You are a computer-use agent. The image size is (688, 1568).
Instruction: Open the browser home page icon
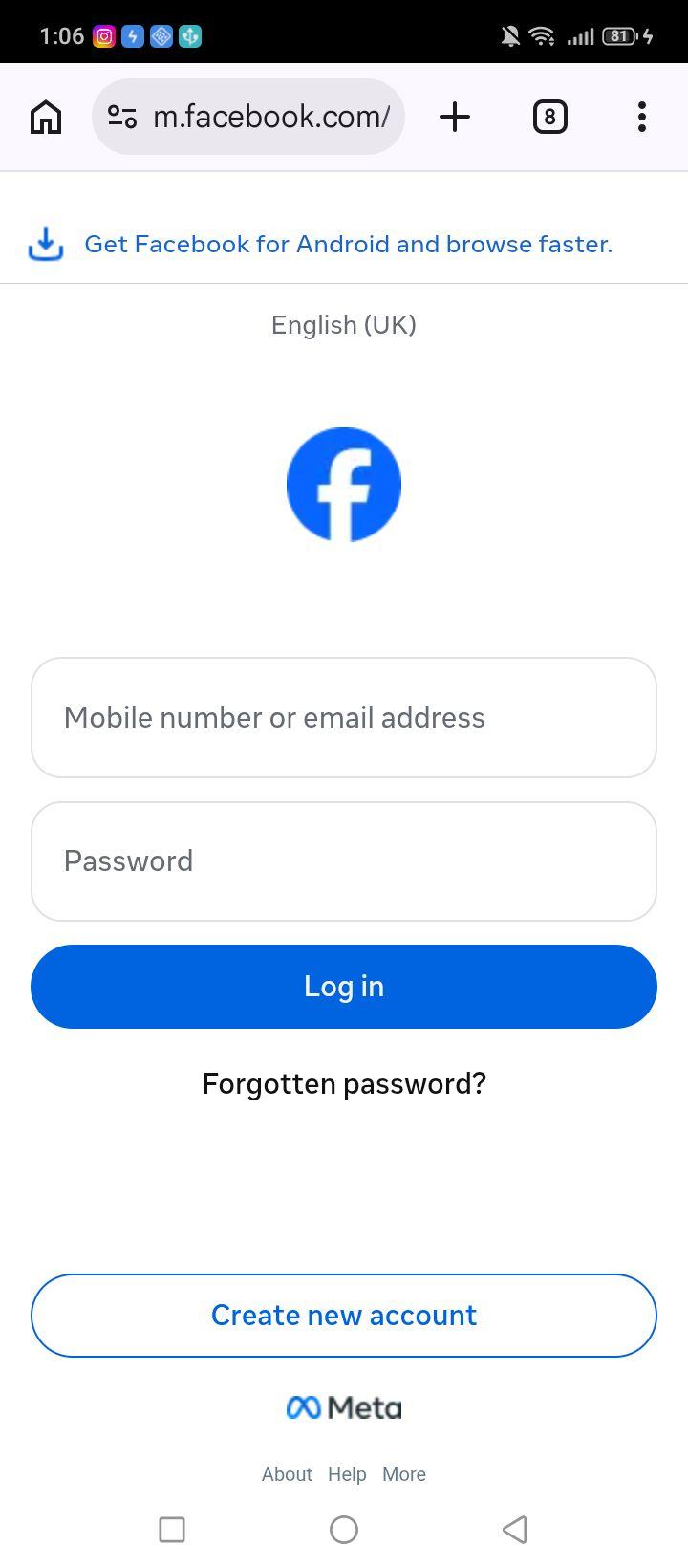(46, 117)
